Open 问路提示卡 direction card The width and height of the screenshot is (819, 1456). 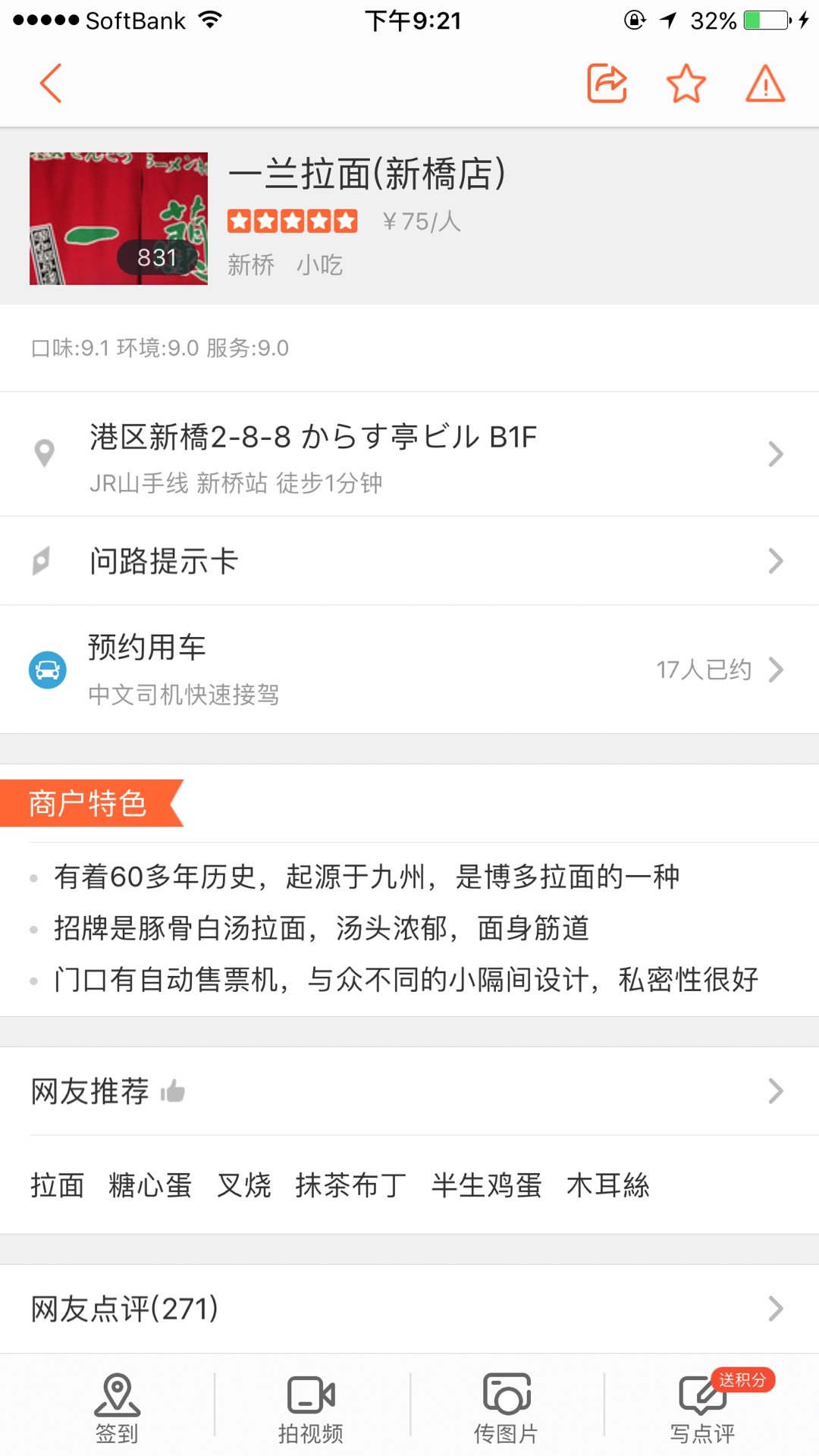[409, 561]
